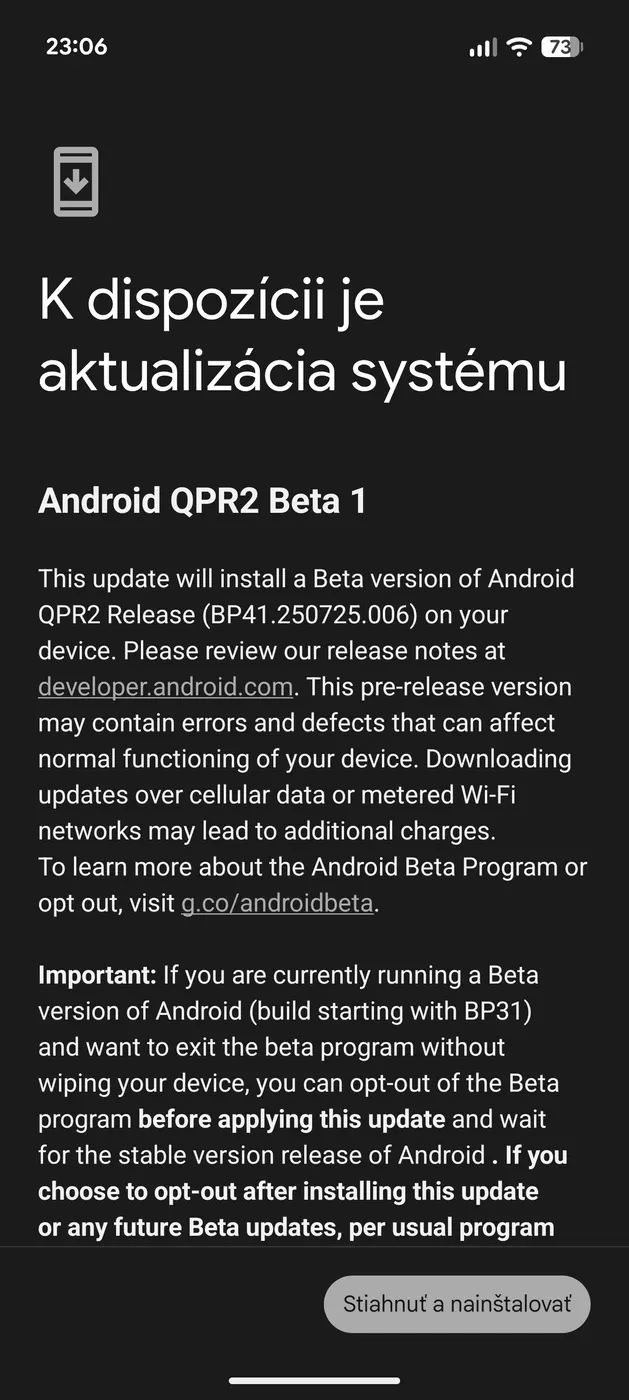Tap the Stiahnuť a nainštalovať button
629x1400 pixels.
[x=457, y=1304]
